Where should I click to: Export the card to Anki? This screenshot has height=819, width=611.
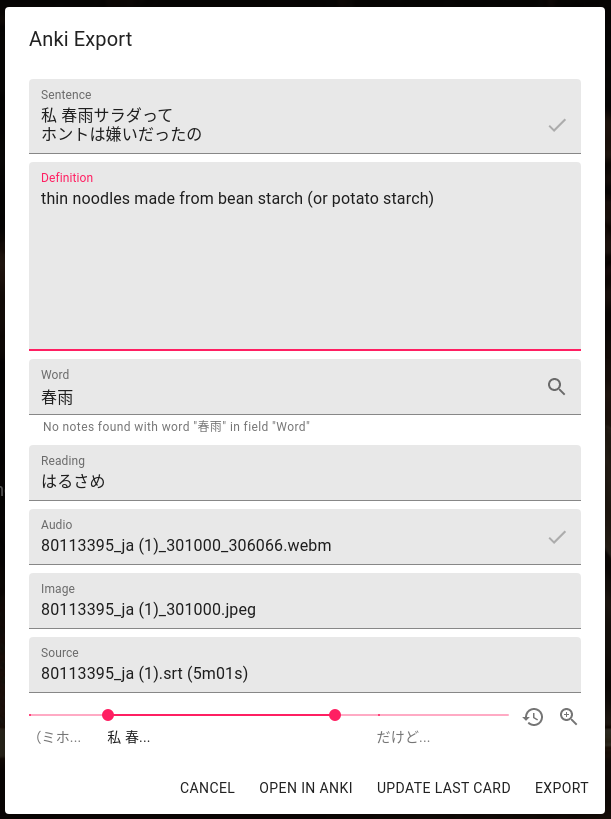click(561, 788)
